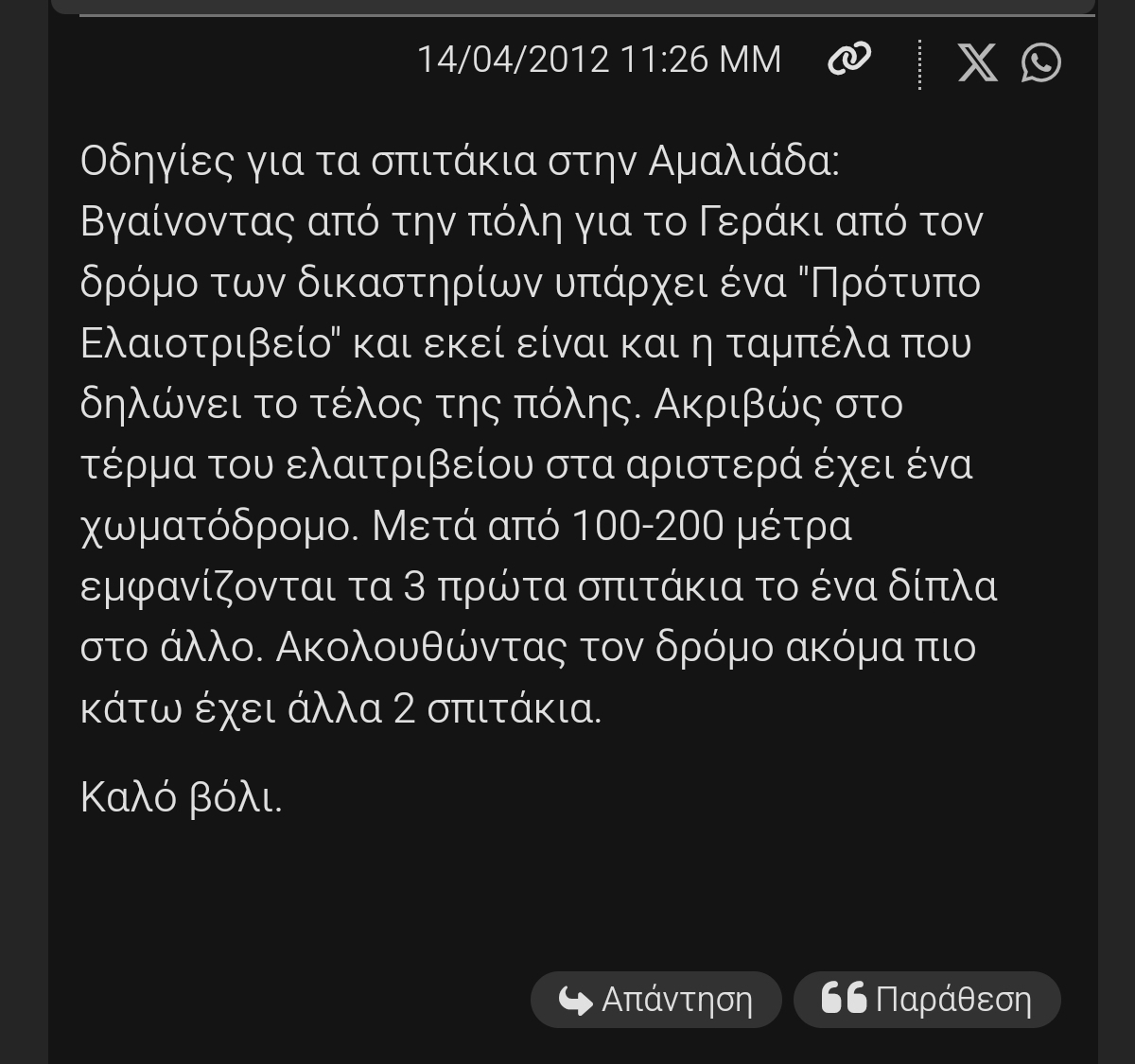Copy the post's permalink via the chain icon
Viewport: 1135px width, 1064px height.
pos(848,61)
